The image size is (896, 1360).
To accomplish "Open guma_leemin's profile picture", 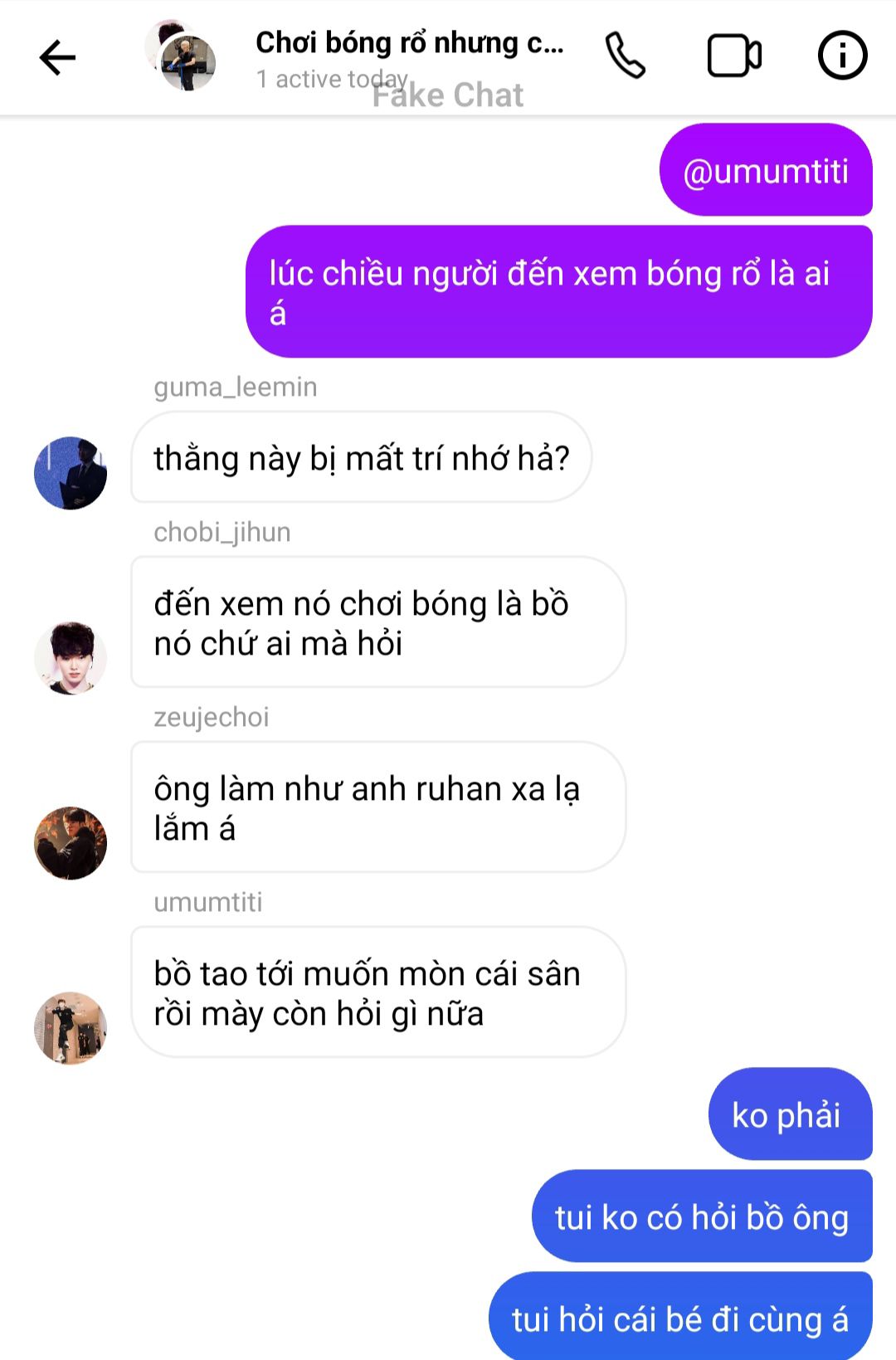I will click(x=71, y=473).
